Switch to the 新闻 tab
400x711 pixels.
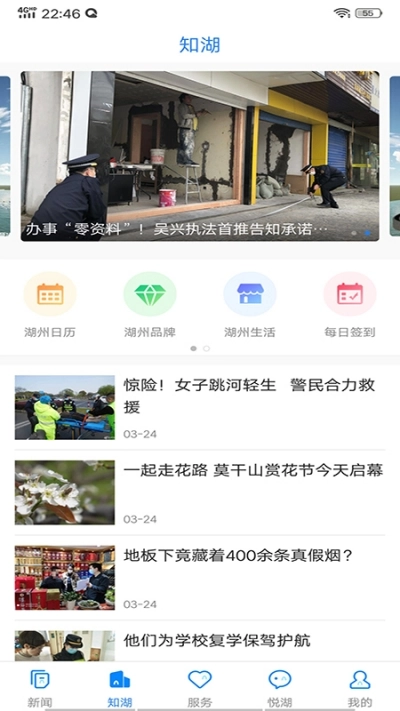click(40, 688)
